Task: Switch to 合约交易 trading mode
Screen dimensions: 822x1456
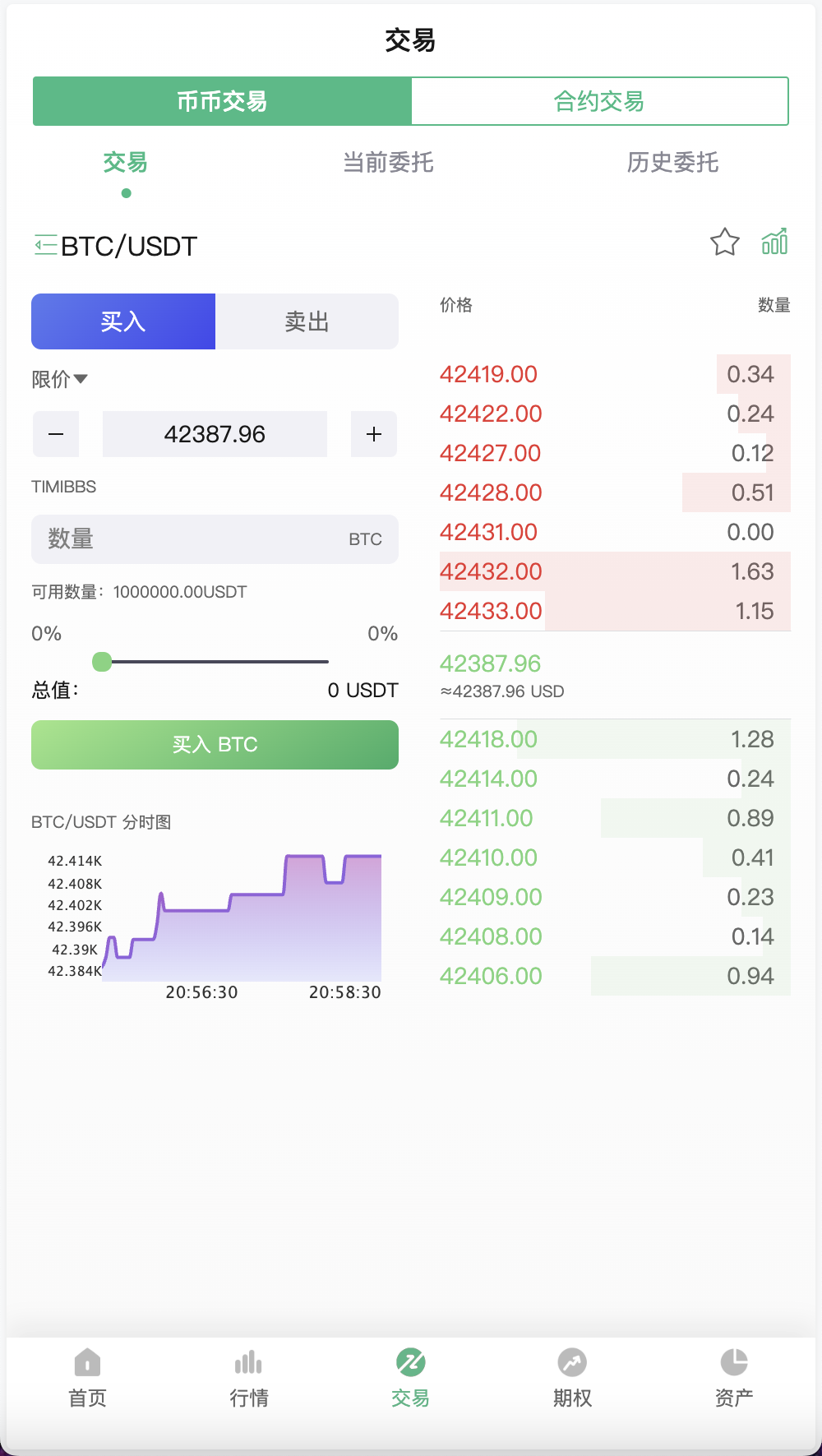Action: click(x=599, y=100)
